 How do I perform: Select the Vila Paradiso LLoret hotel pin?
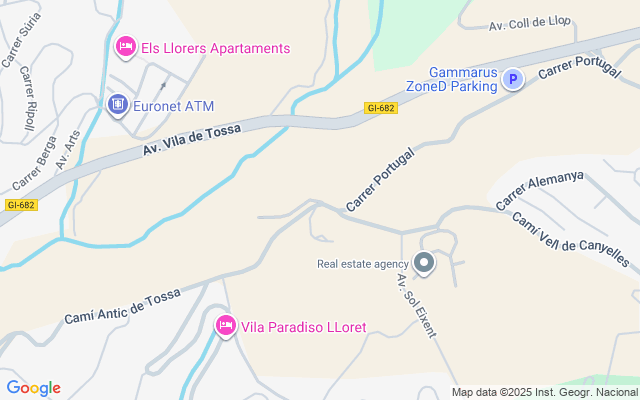click(x=226, y=325)
